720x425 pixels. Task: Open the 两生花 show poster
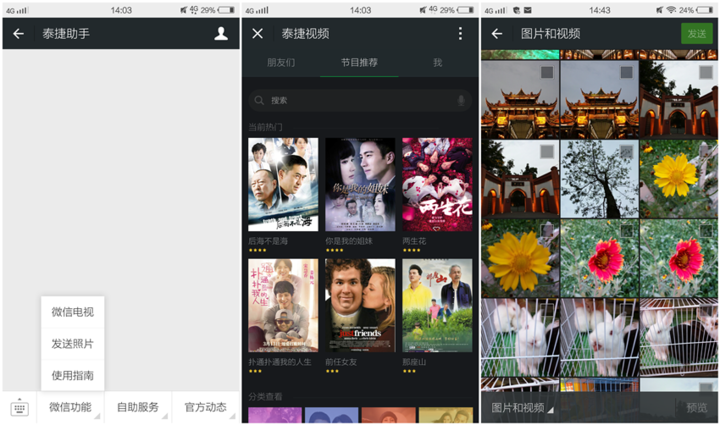click(437, 185)
